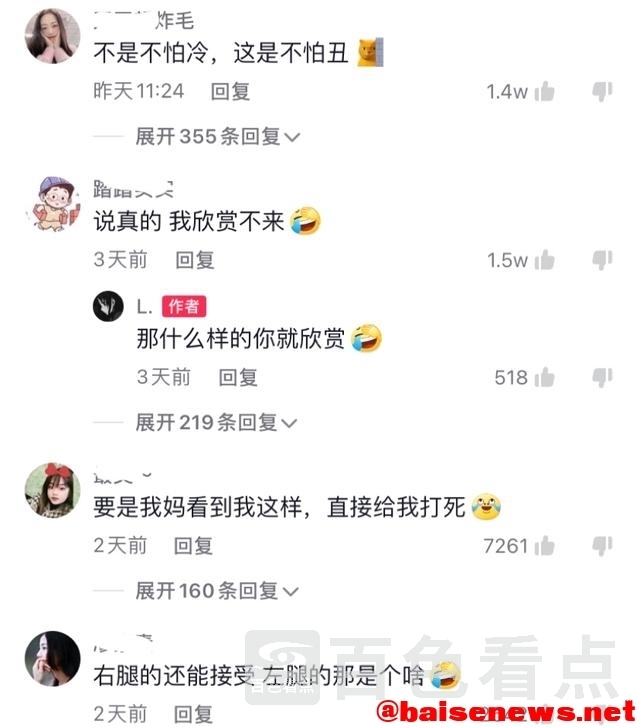Like the comment "说真的 我欣赏不来"

tap(545, 260)
